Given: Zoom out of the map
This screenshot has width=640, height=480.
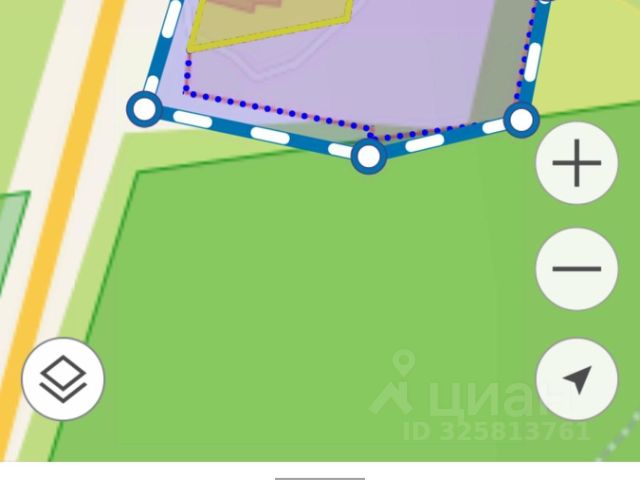Looking at the screenshot, I should (576, 269).
